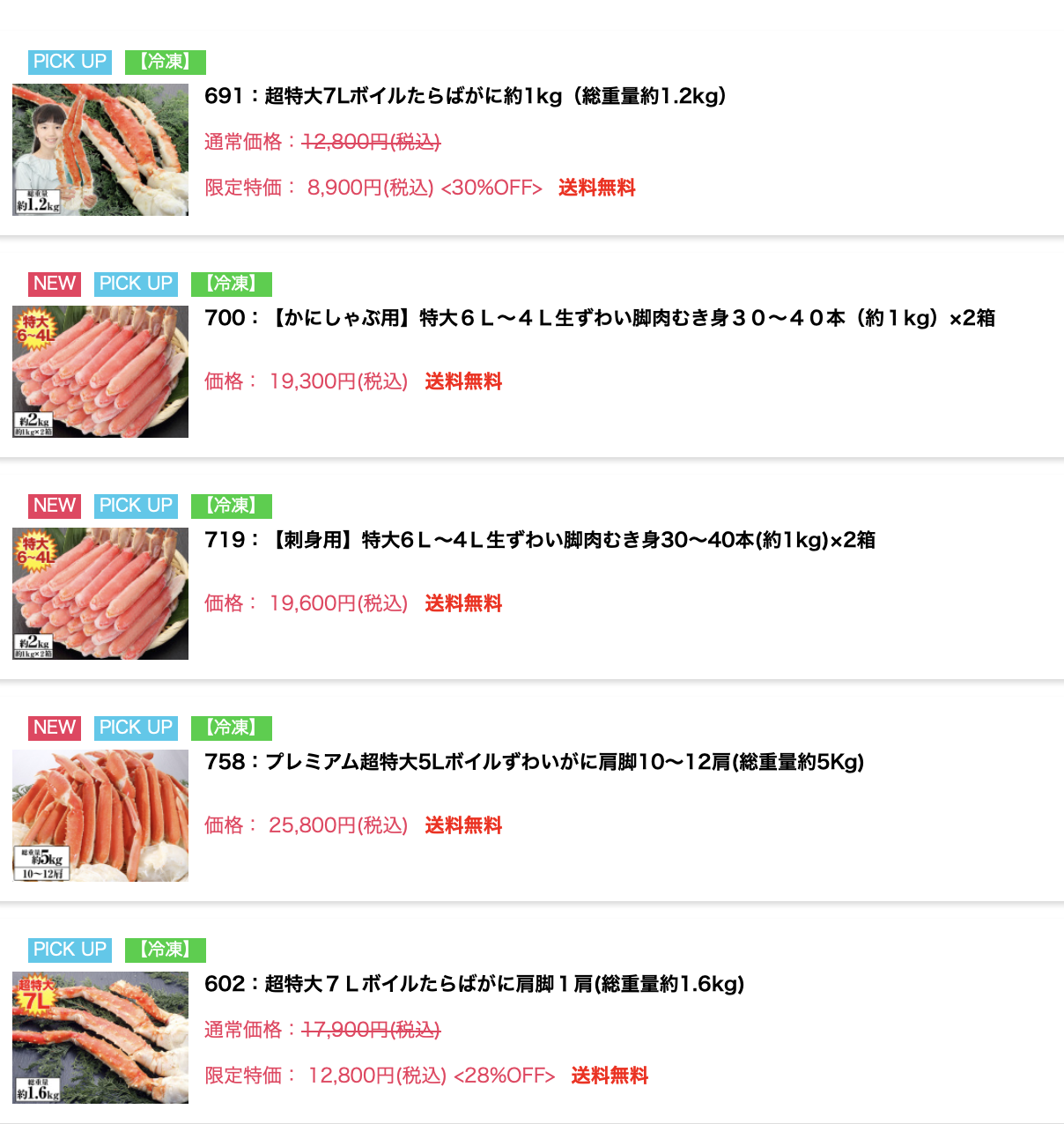View the product photo of item 602

tap(100, 1038)
